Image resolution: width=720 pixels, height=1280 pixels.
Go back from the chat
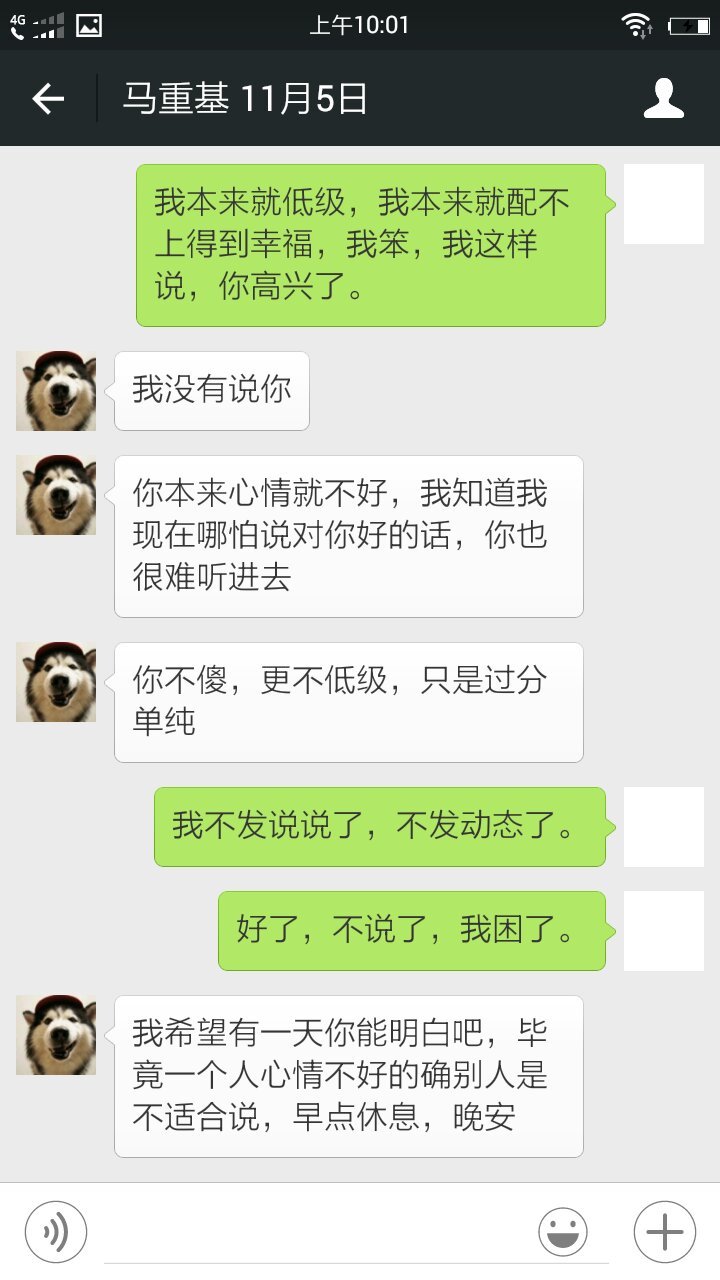[48, 98]
